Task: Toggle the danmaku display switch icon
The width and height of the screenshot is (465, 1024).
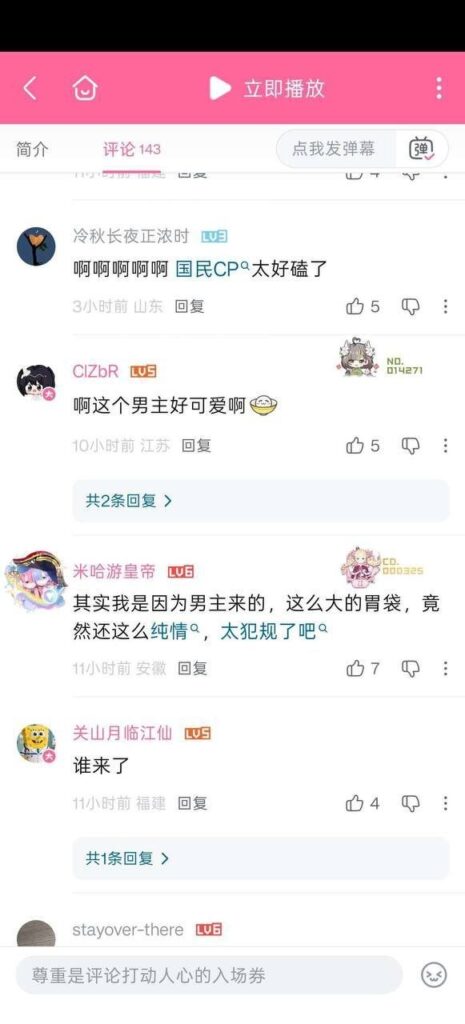Action: click(422, 150)
